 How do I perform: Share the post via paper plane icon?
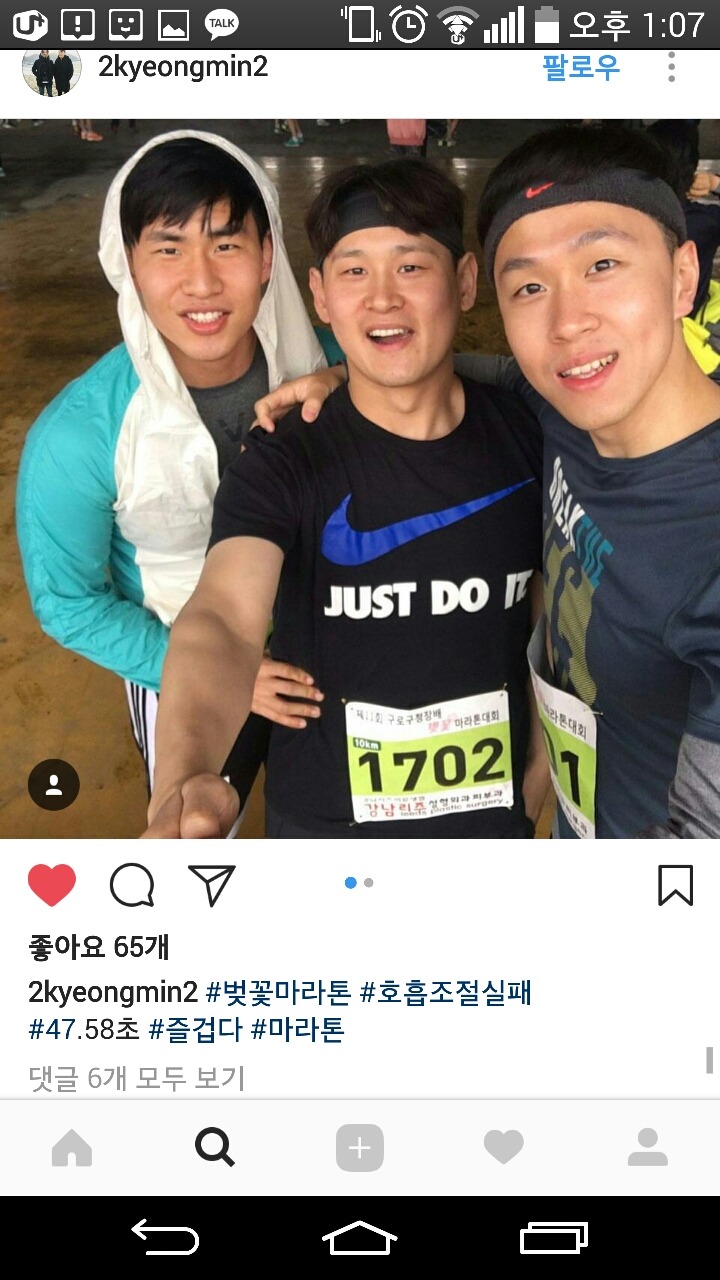[x=212, y=885]
